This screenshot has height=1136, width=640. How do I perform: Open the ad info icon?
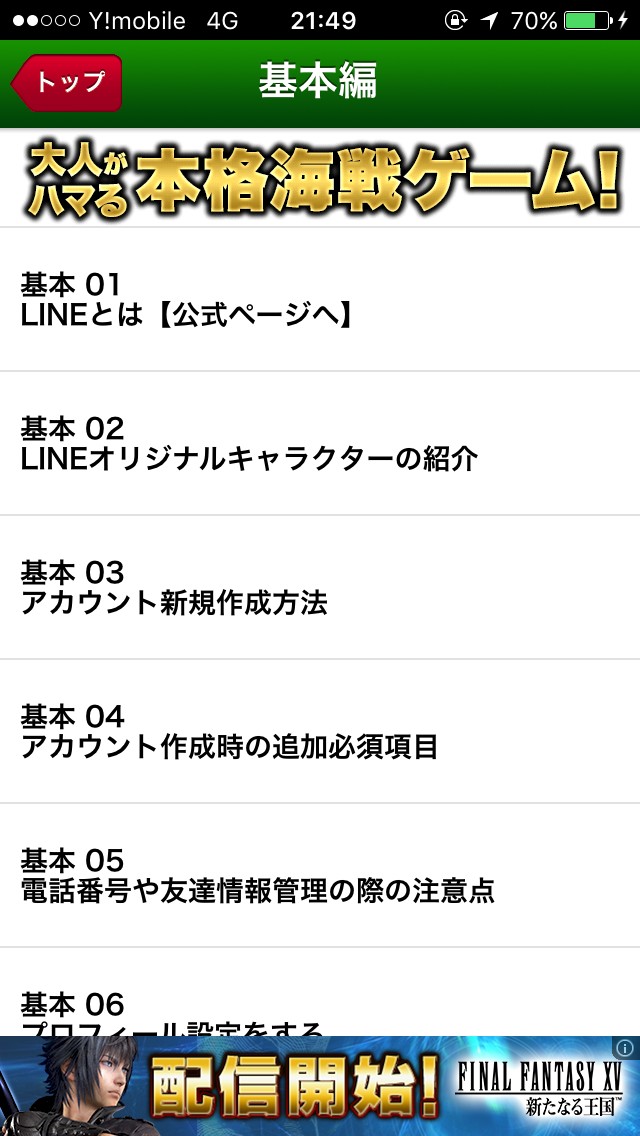pos(625,1048)
